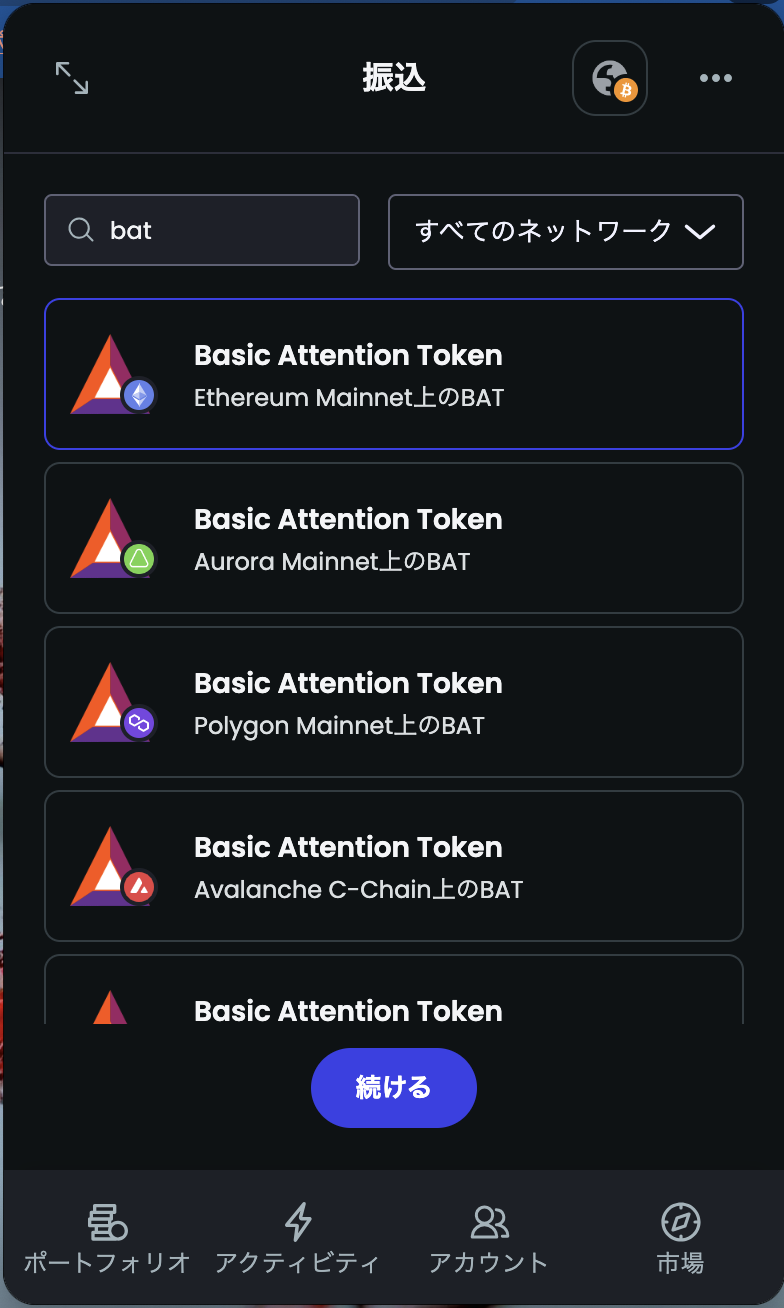The width and height of the screenshot is (784, 1308).
Task: Open the Markets (市場) compass icon
Action: [x=679, y=1222]
